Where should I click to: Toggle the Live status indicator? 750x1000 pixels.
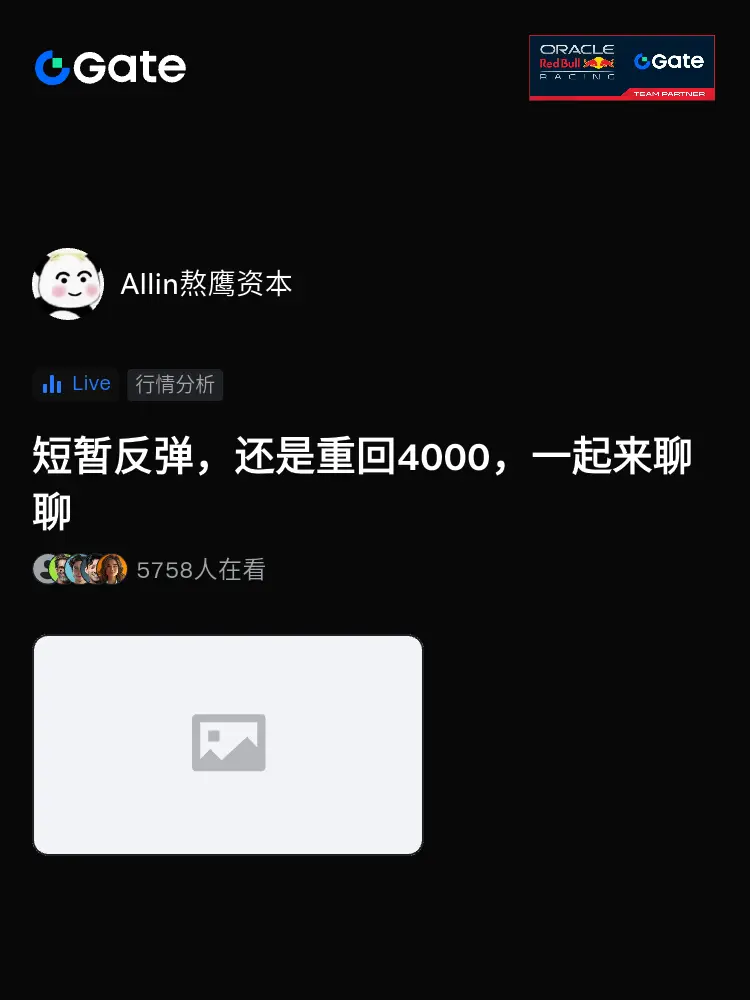pos(76,384)
